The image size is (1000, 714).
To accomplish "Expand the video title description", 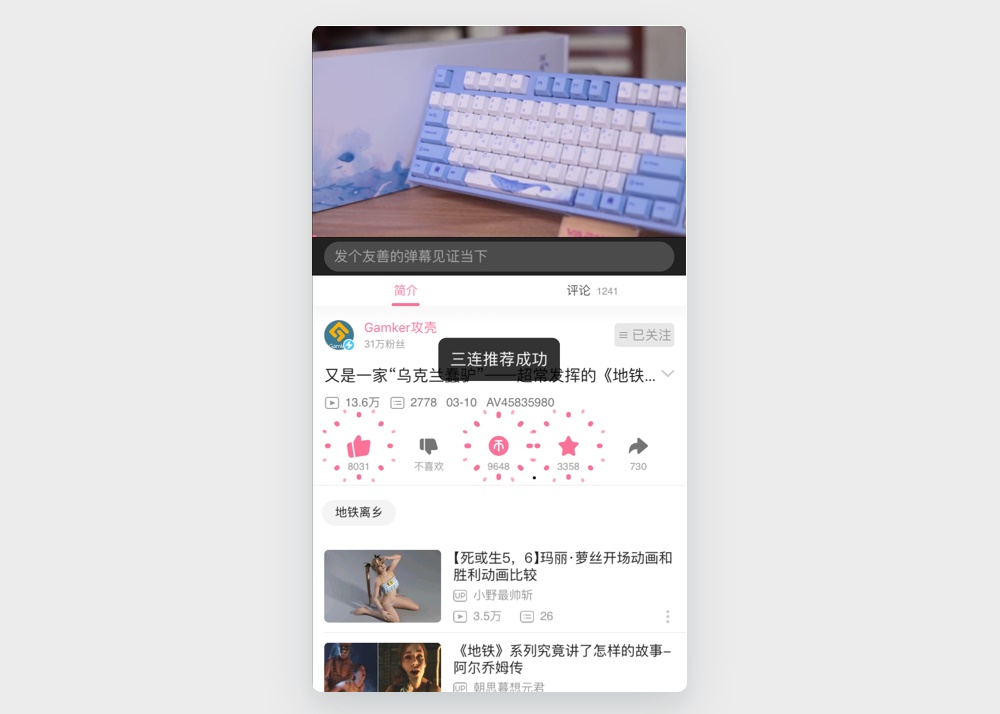I will (668, 374).
